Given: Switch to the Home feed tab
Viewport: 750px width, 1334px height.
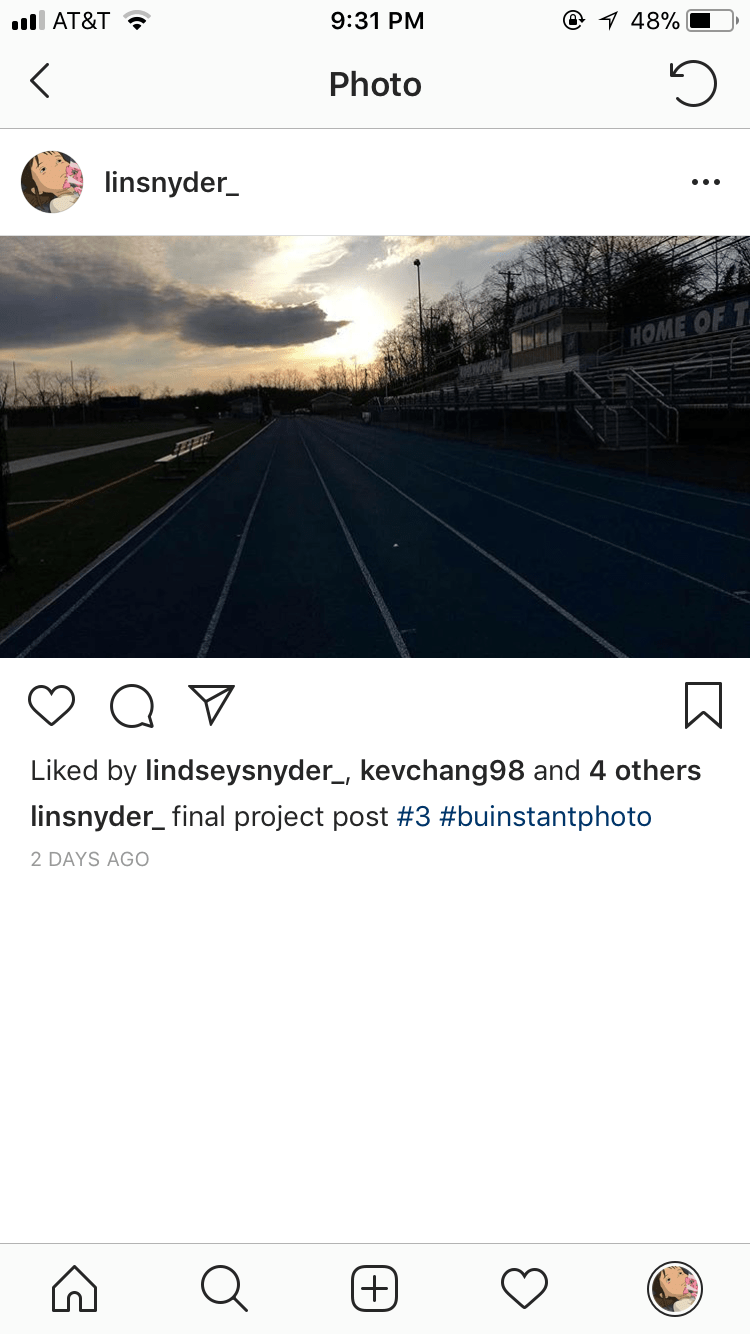Looking at the screenshot, I should click(x=75, y=1288).
